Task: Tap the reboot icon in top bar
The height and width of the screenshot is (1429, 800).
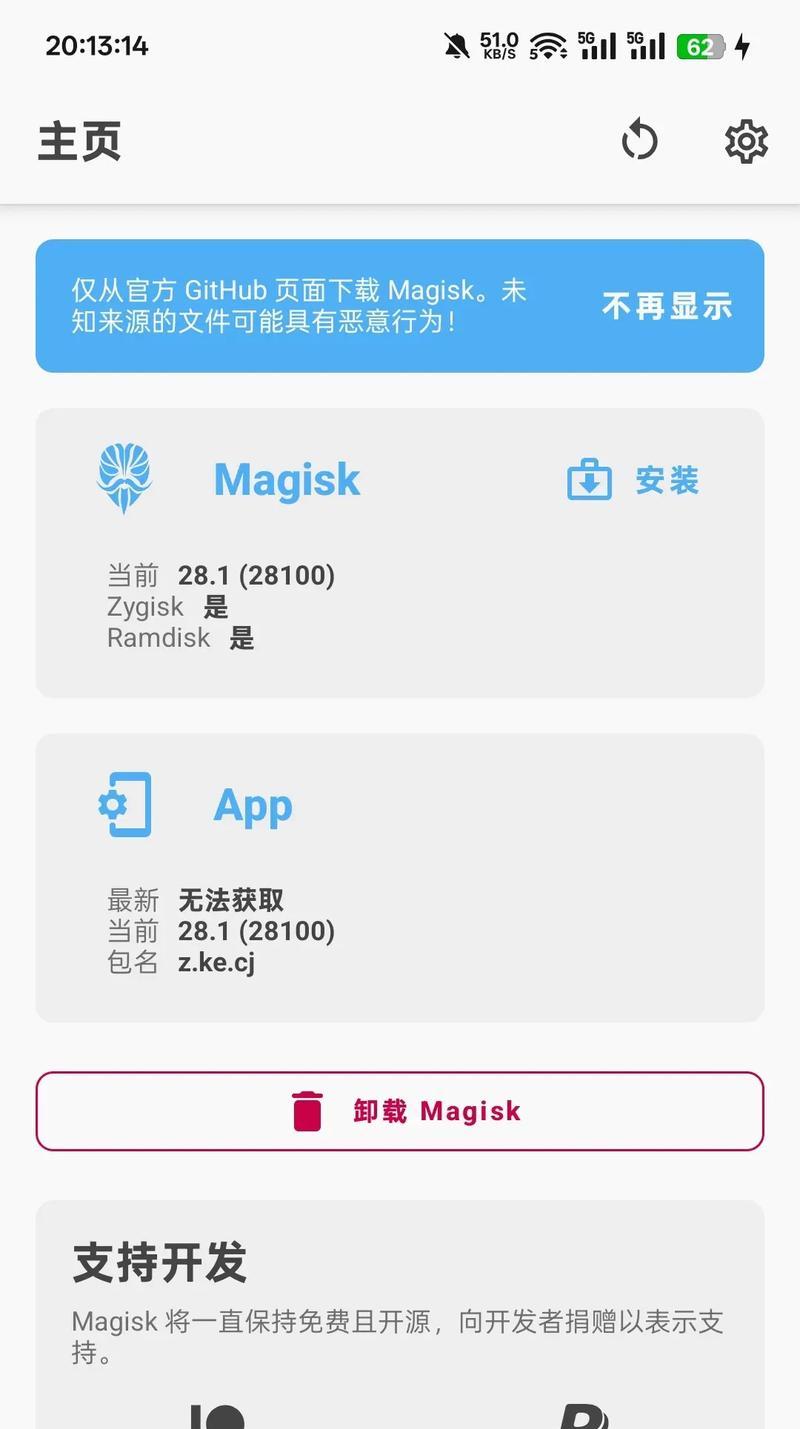Action: point(639,141)
